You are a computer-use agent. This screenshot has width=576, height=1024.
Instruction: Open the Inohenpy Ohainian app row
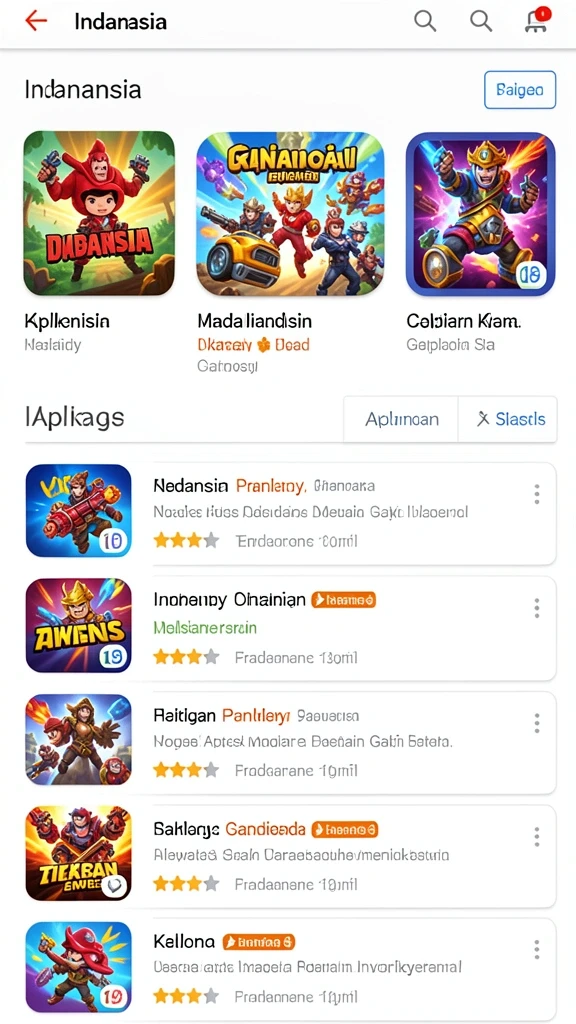291,628
